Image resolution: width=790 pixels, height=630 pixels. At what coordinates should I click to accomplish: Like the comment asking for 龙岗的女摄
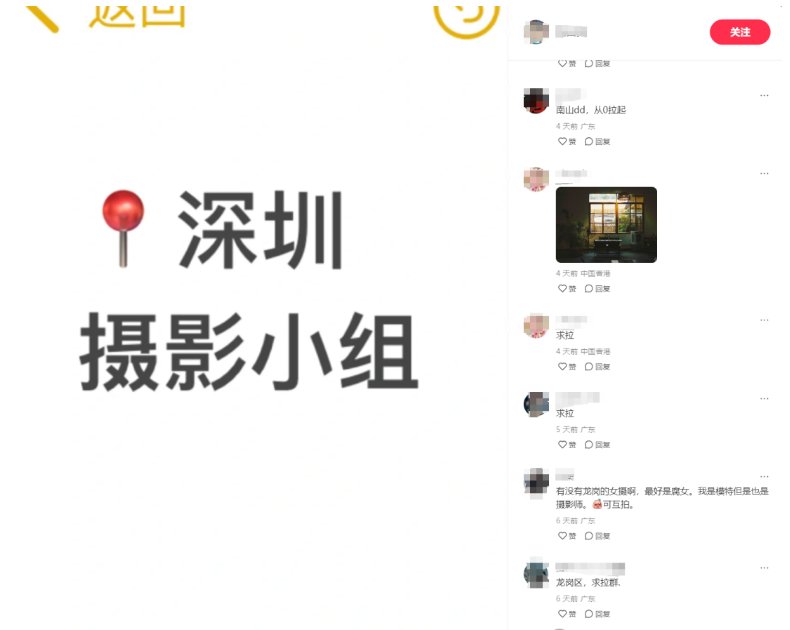[x=566, y=536]
